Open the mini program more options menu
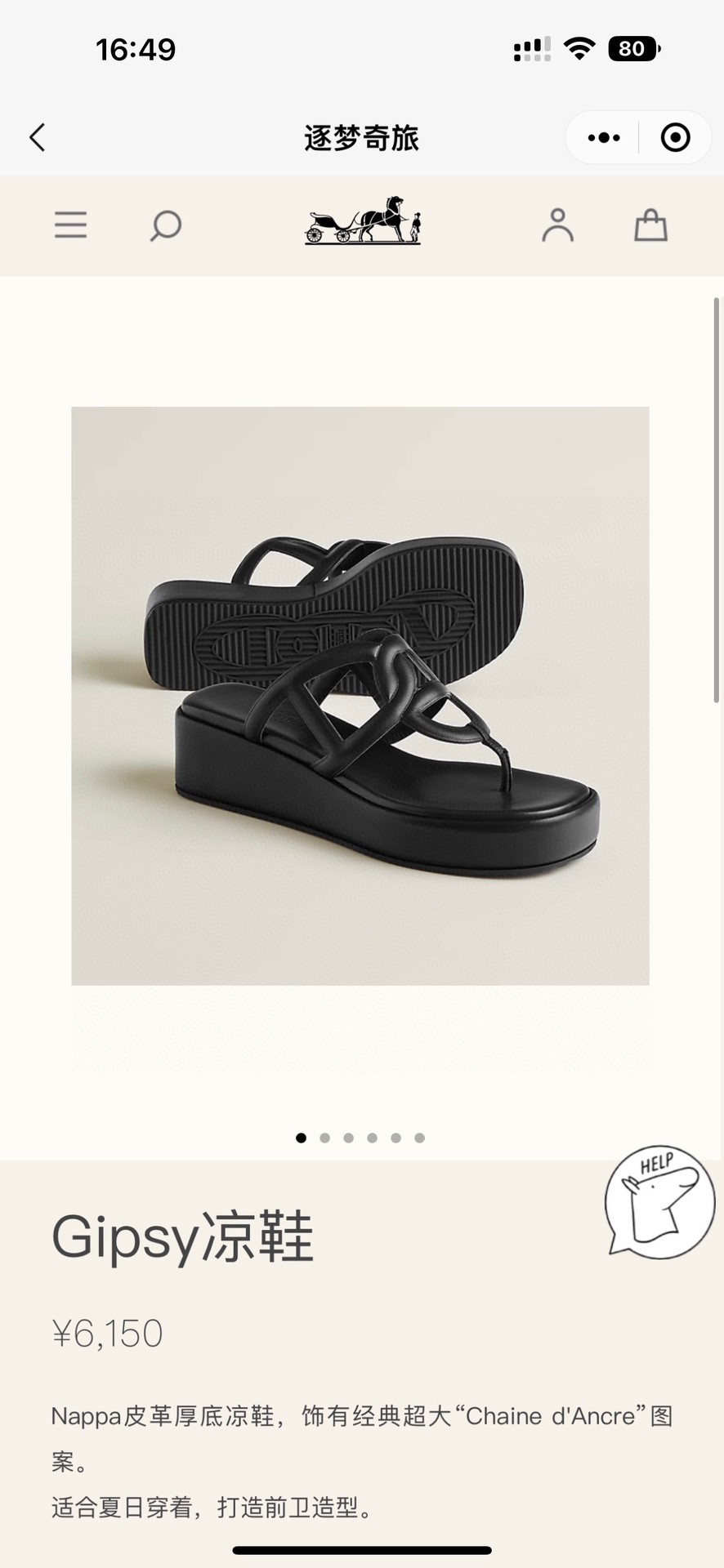The width and height of the screenshot is (724, 1568). (604, 138)
